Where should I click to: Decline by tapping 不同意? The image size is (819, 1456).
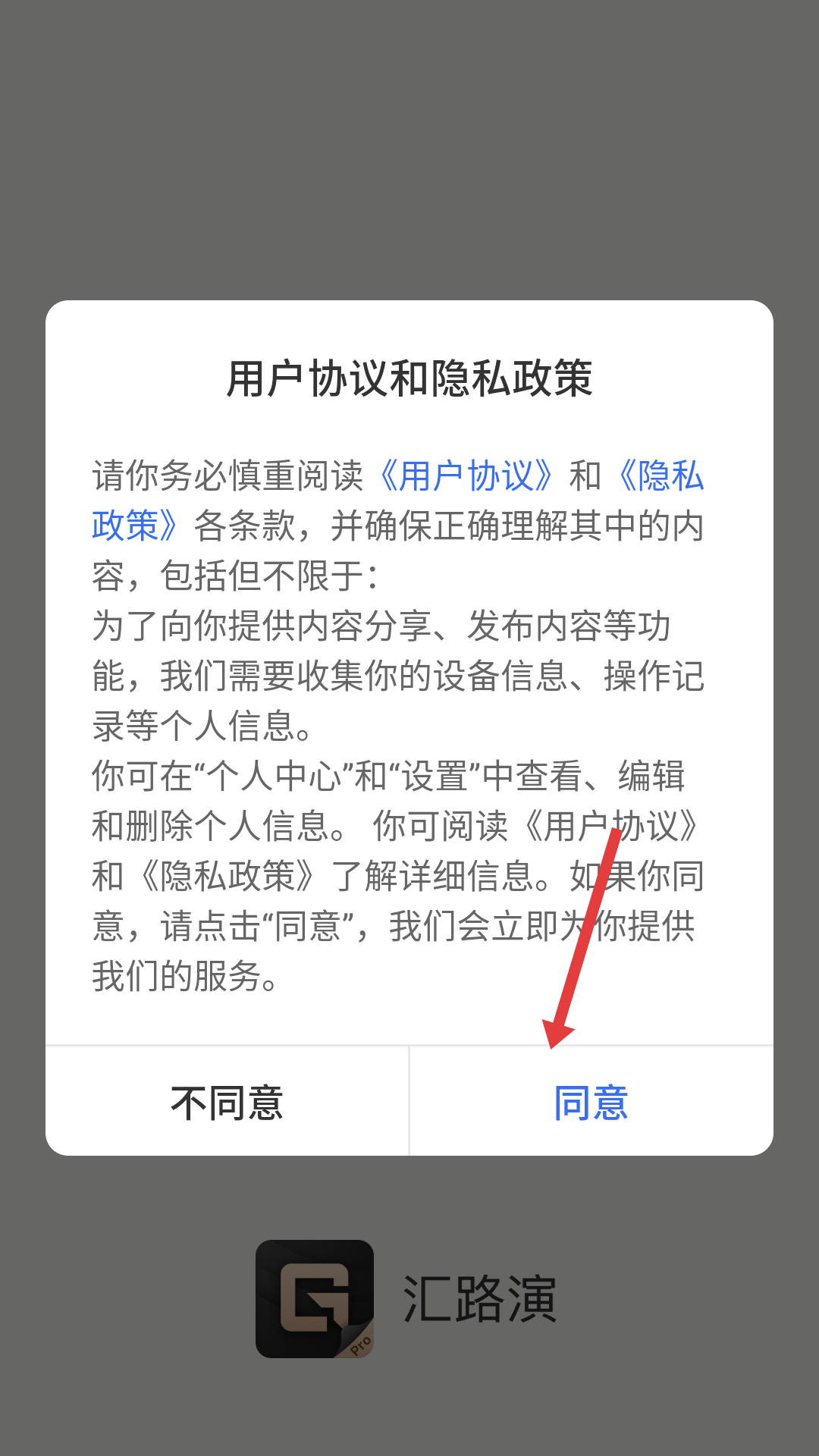pyautogui.click(x=227, y=1103)
